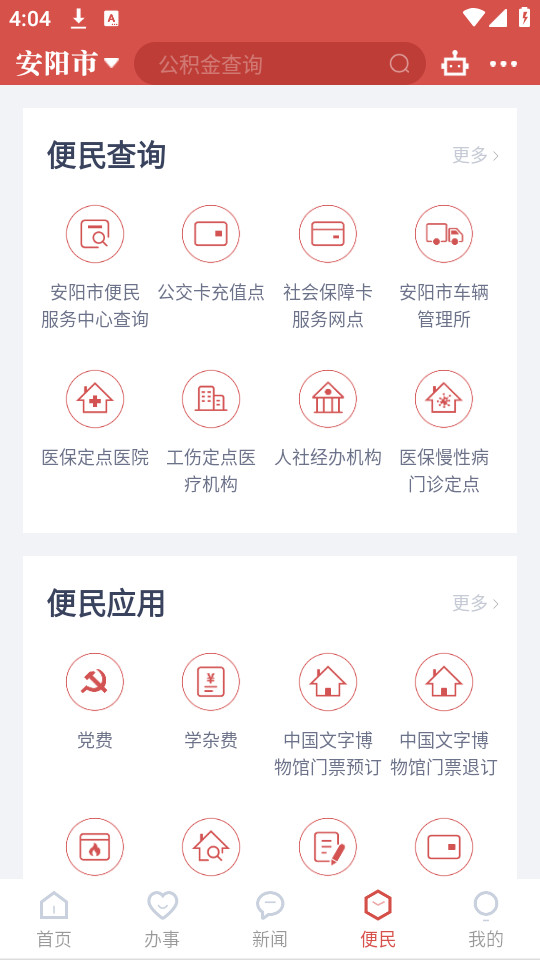Open 医保慢性病门诊定点
Image resolution: width=540 pixels, height=960 pixels.
click(444, 433)
